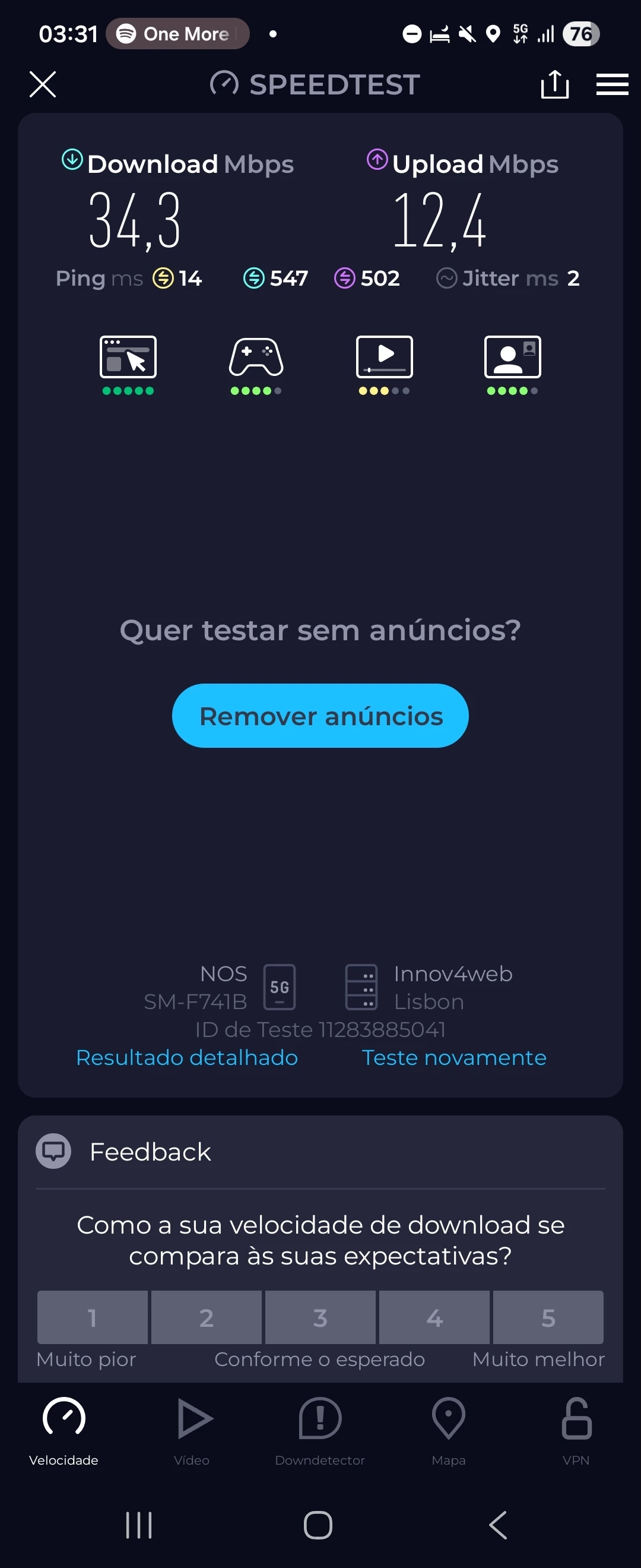Open recent apps from navigation bar
Viewport: 641px width, 1568px height.
139,1525
